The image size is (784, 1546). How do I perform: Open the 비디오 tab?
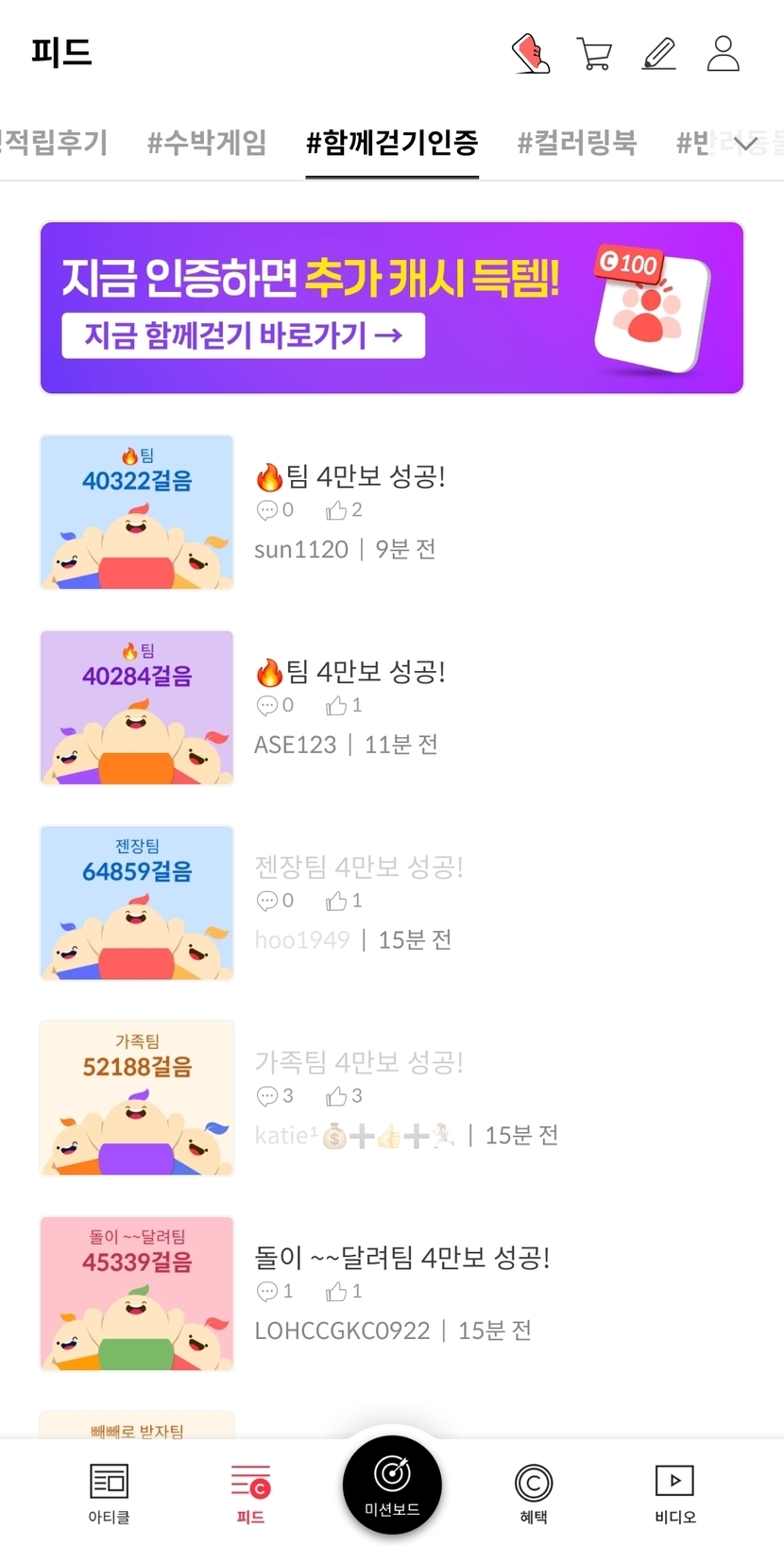(674, 1492)
